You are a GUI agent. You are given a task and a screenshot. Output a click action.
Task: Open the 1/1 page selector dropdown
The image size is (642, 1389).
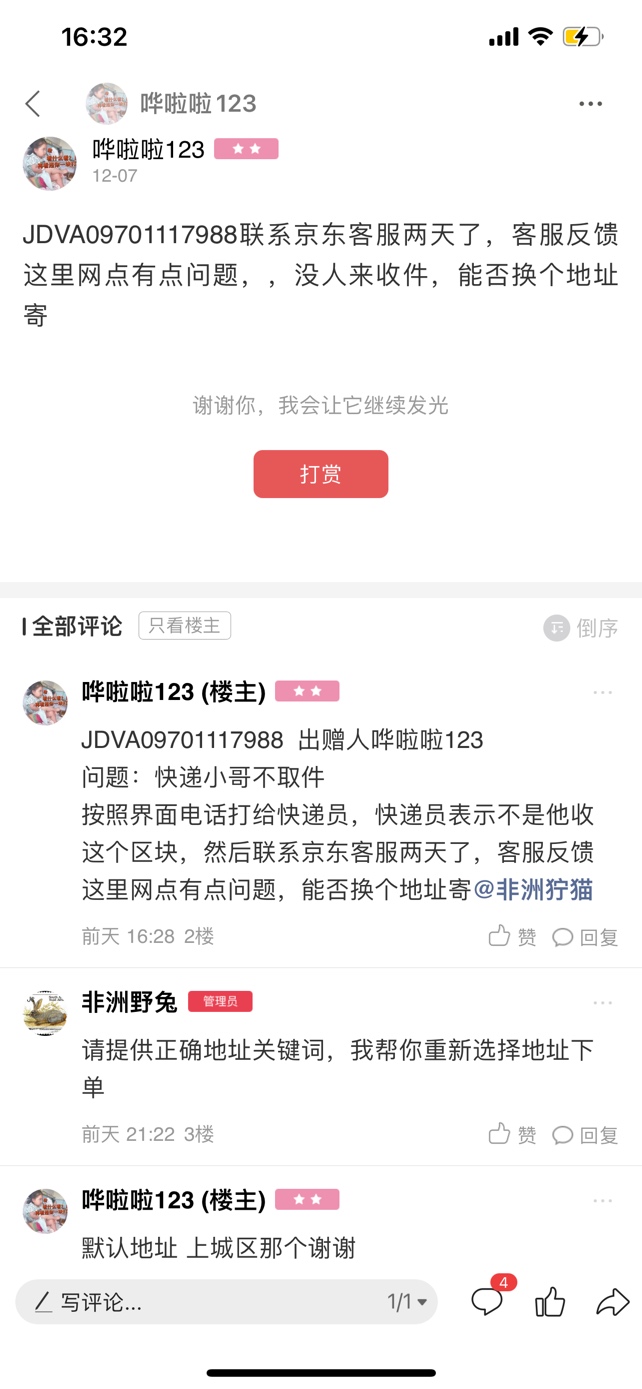click(x=407, y=1302)
